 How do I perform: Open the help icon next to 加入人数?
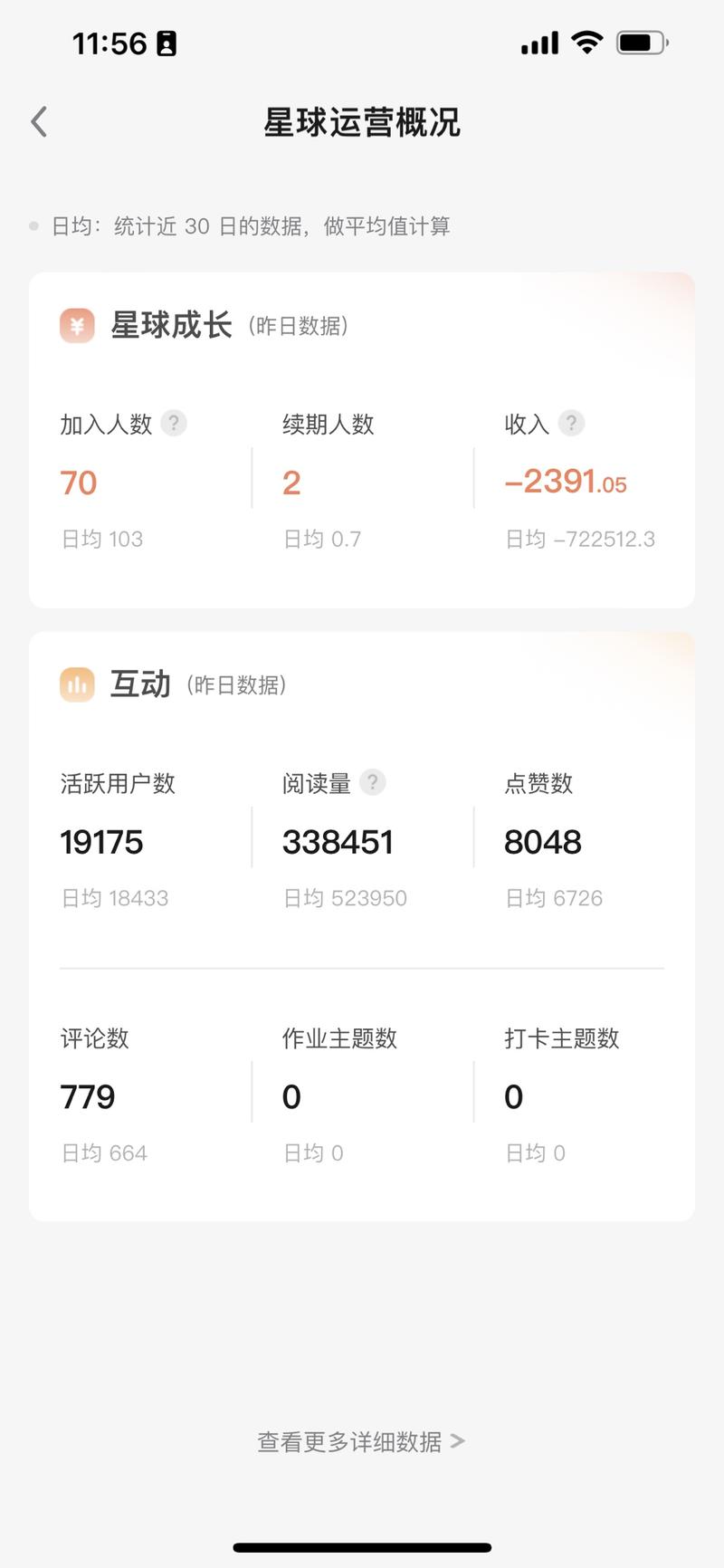[x=173, y=423]
